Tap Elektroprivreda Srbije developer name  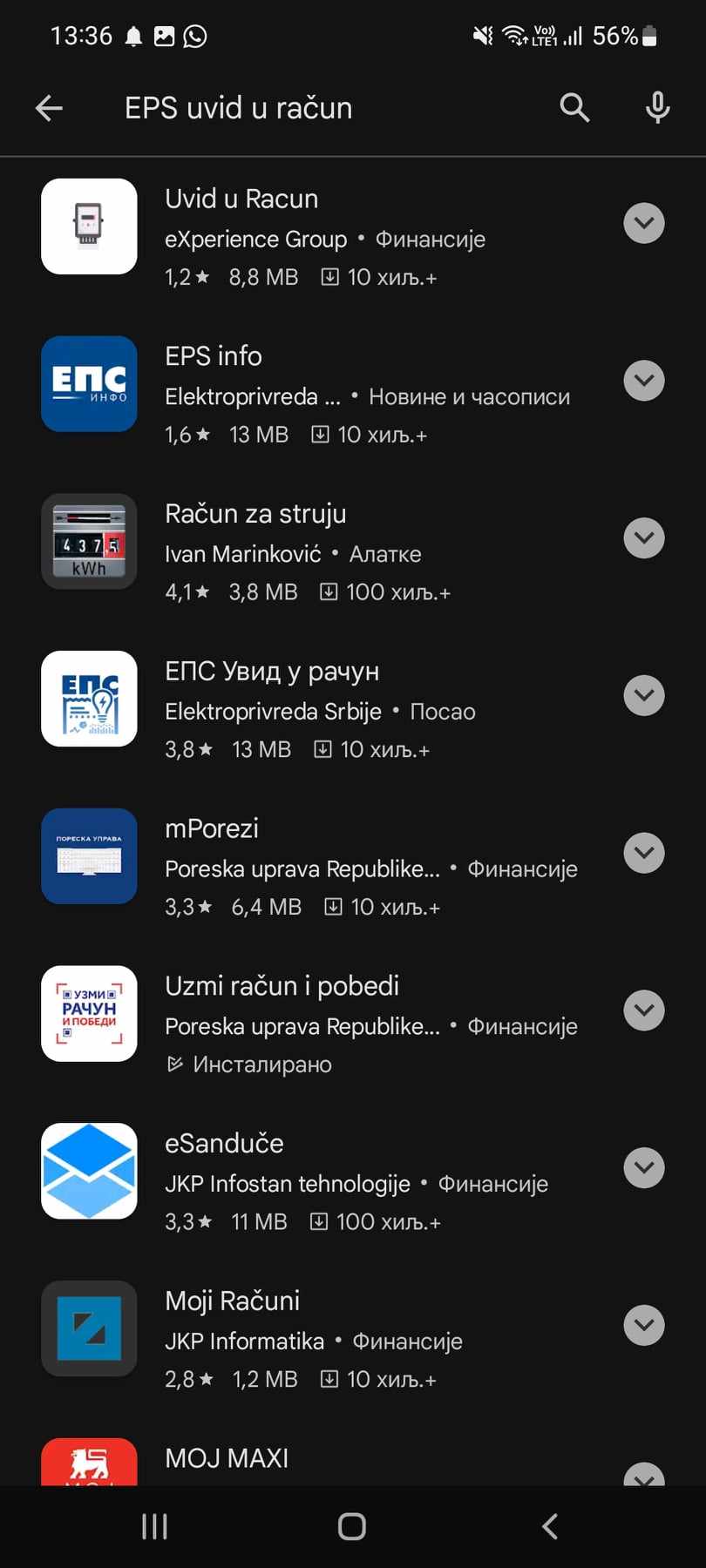tap(273, 711)
